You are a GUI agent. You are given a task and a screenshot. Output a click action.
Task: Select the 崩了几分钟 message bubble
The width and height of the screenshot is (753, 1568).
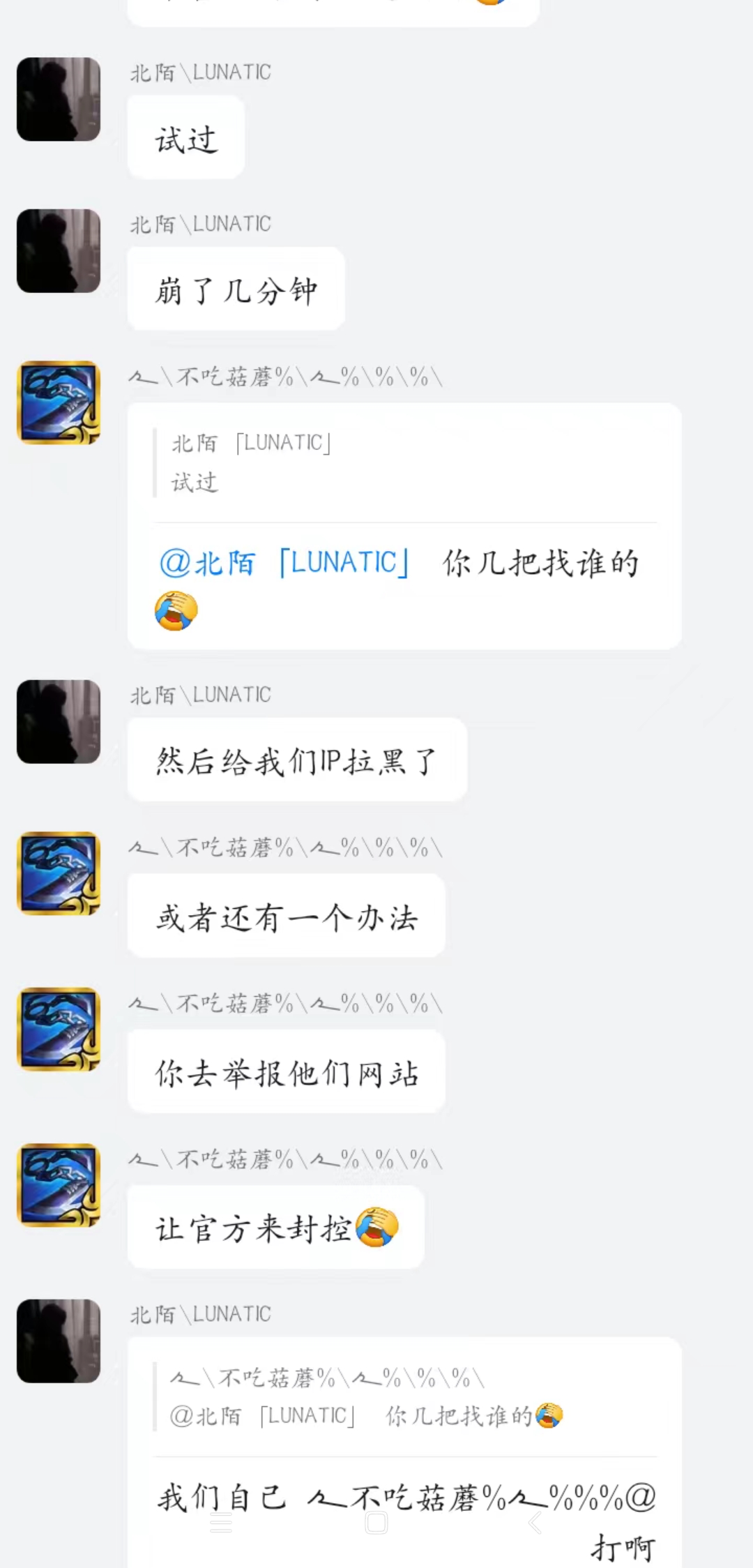[x=235, y=288]
